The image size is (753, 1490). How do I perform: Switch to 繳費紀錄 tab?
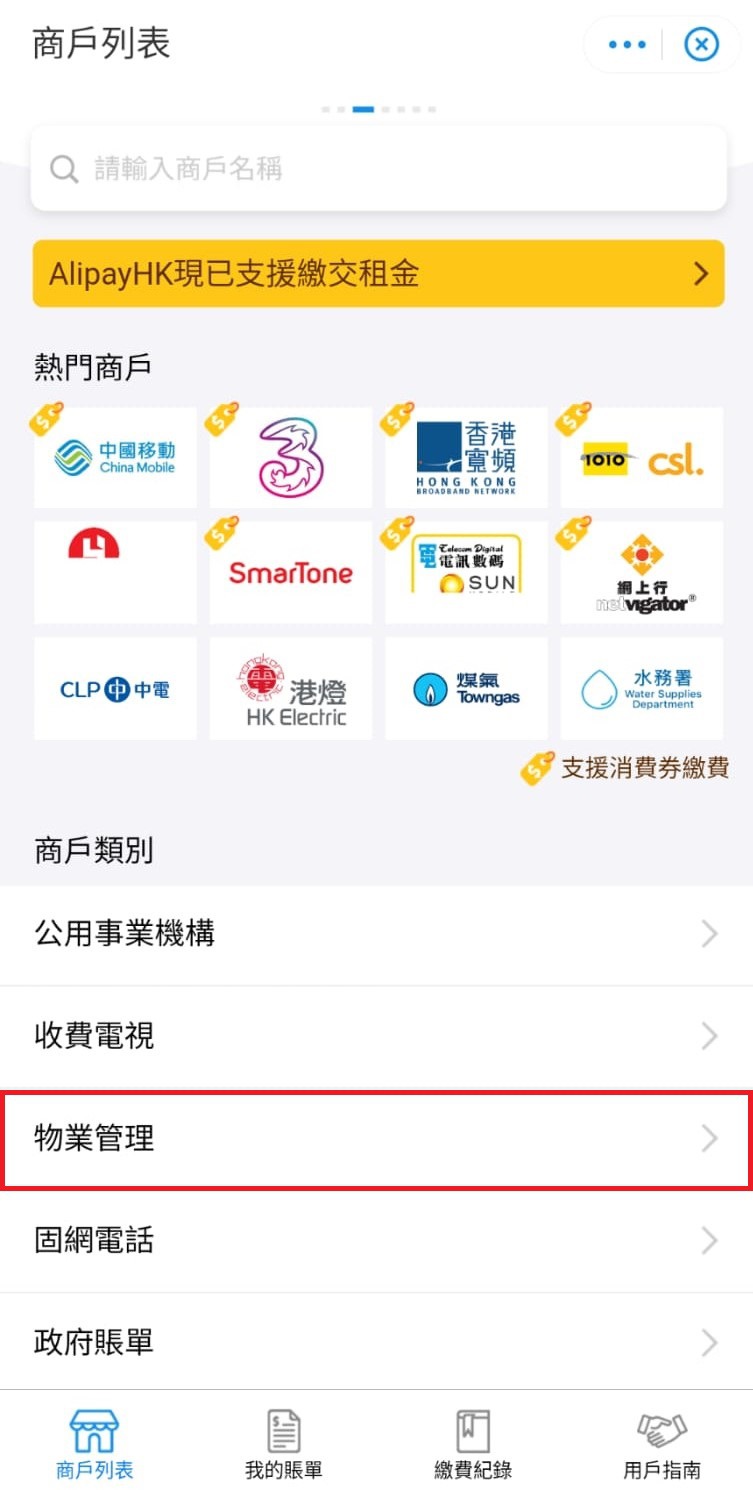point(473,1444)
